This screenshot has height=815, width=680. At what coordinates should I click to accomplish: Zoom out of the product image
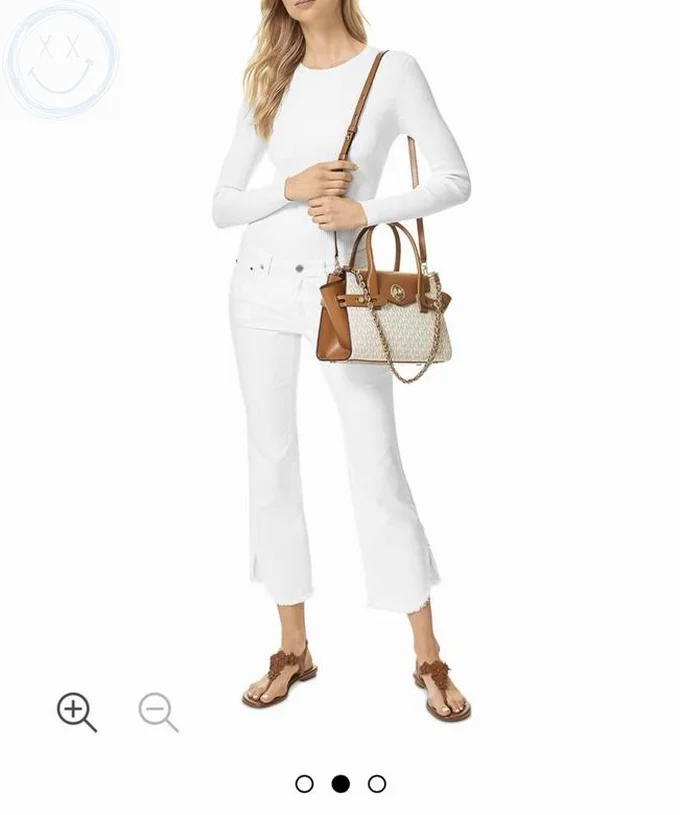click(157, 711)
